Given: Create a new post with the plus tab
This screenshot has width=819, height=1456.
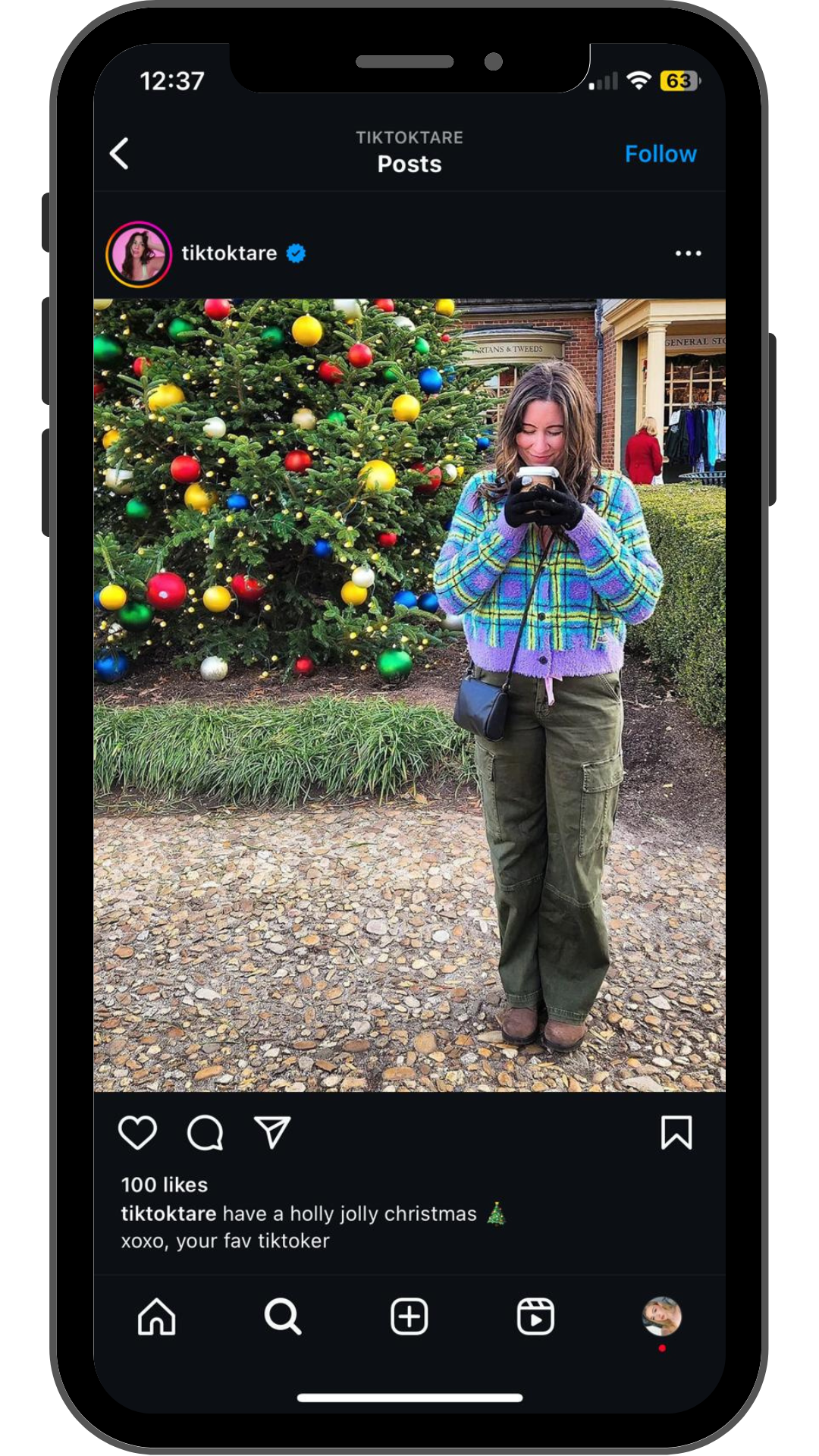Looking at the screenshot, I should tap(409, 1316).
